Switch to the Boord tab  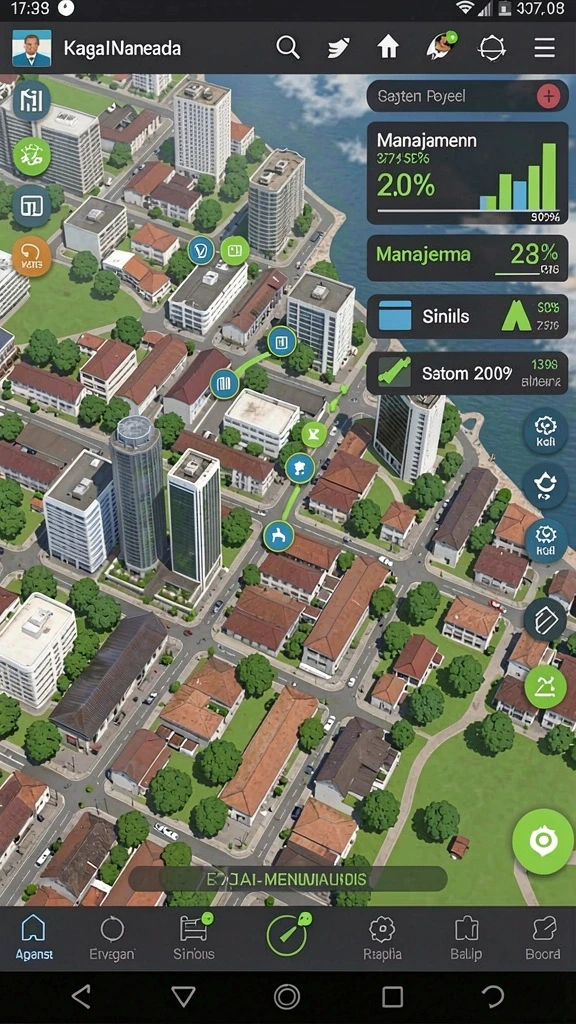543,937
